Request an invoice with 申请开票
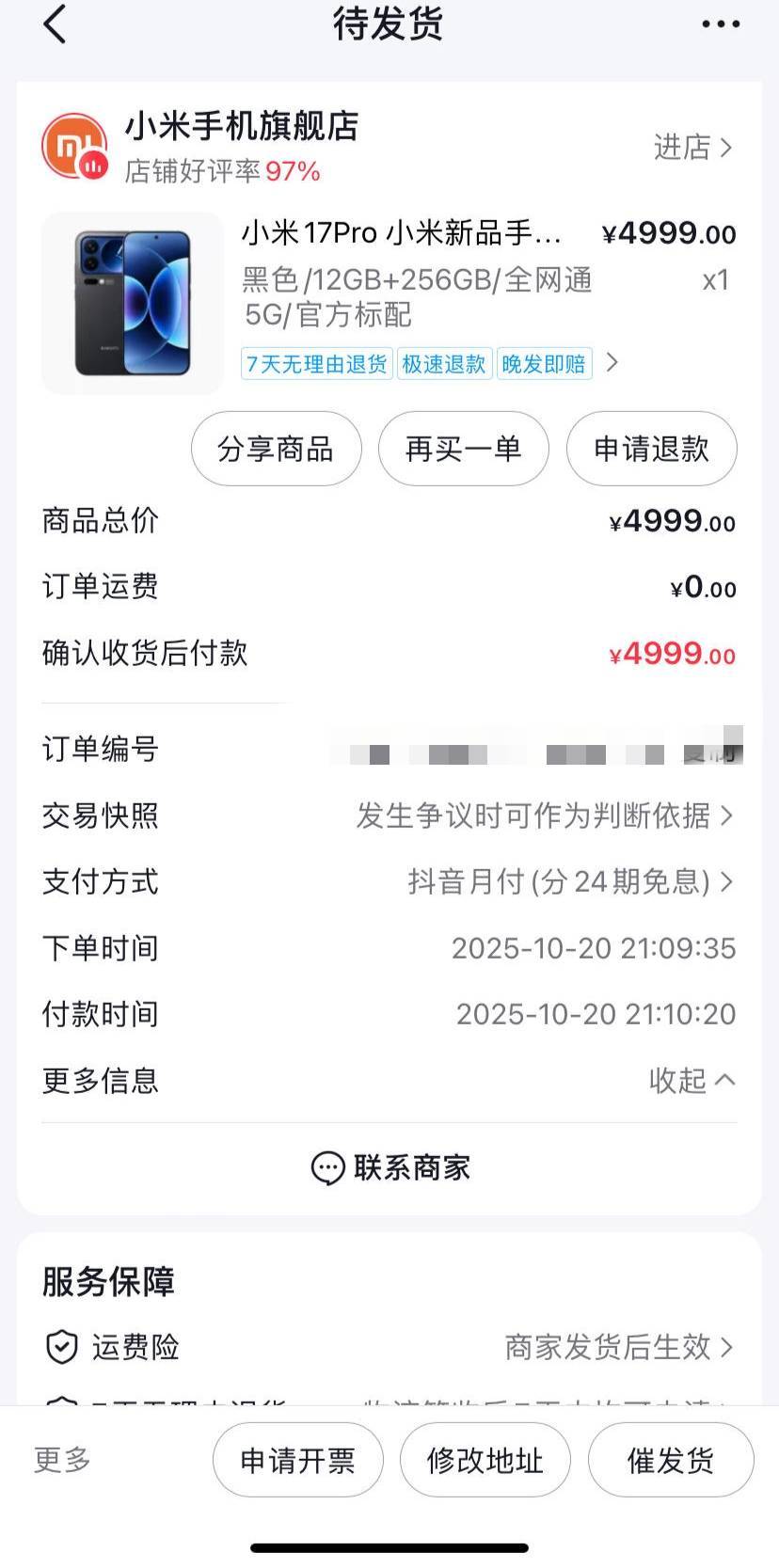The height and width of the screenshot is (1568, 779). click(297, 1460)
